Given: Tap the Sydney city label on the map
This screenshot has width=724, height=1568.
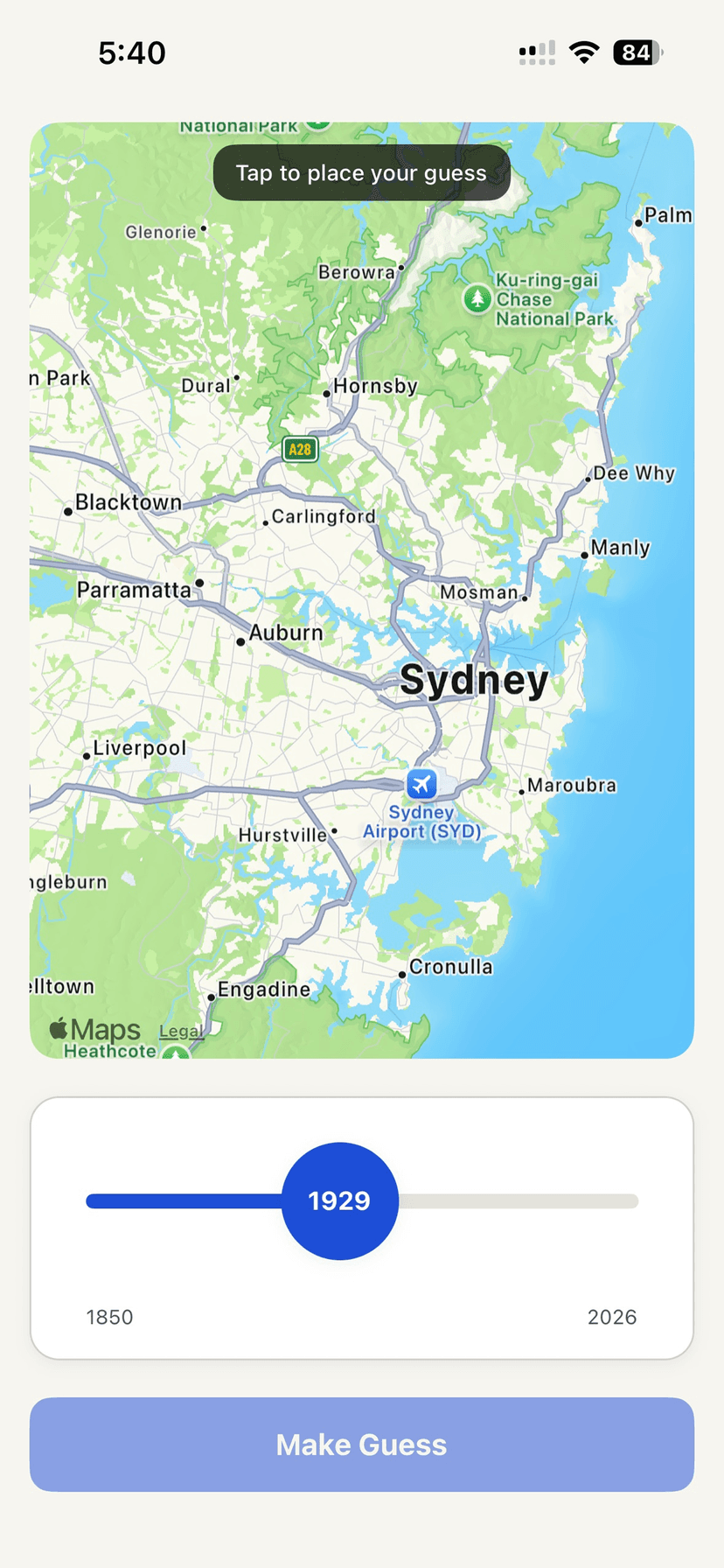Looking at the screenshot, I should click(x=472, y=680).
